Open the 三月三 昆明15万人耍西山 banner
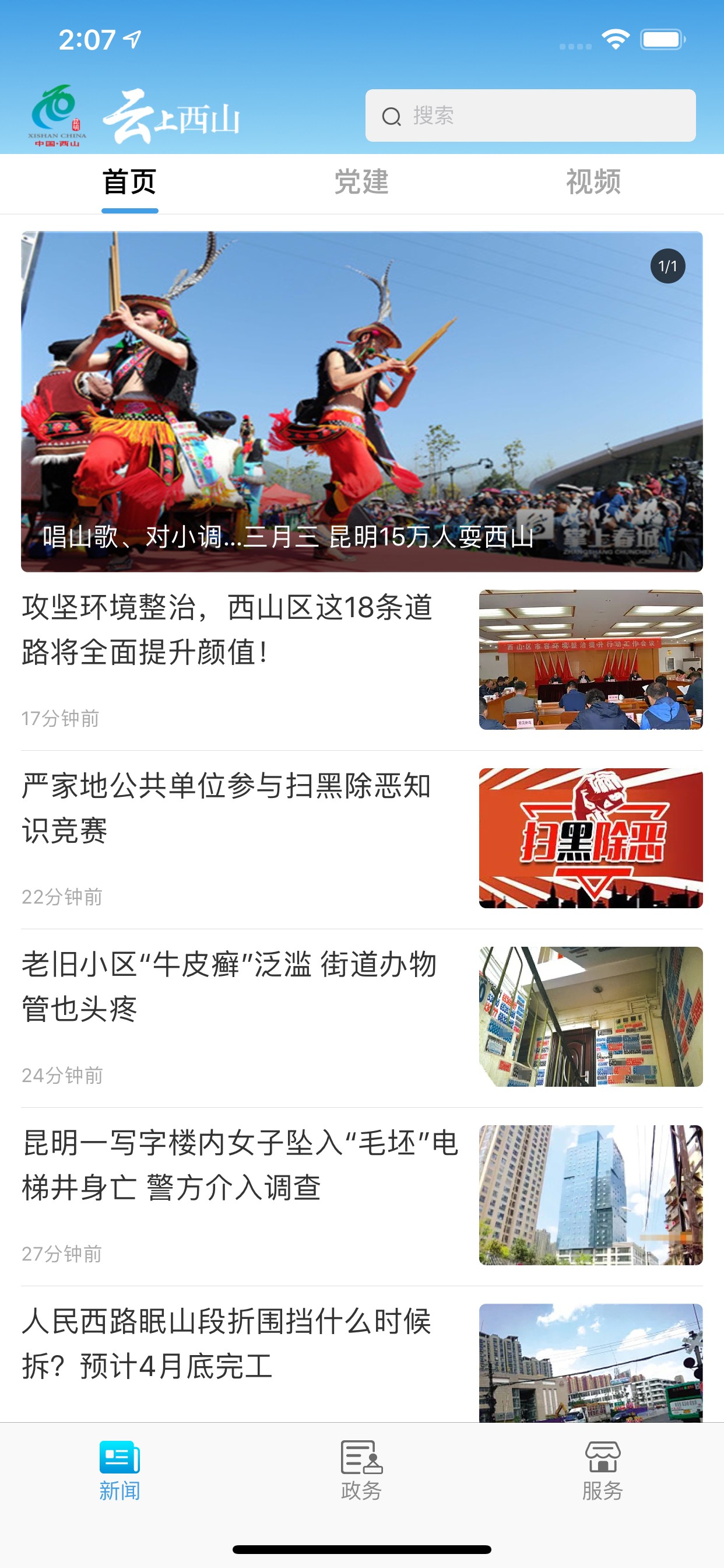 click(361, 402)
